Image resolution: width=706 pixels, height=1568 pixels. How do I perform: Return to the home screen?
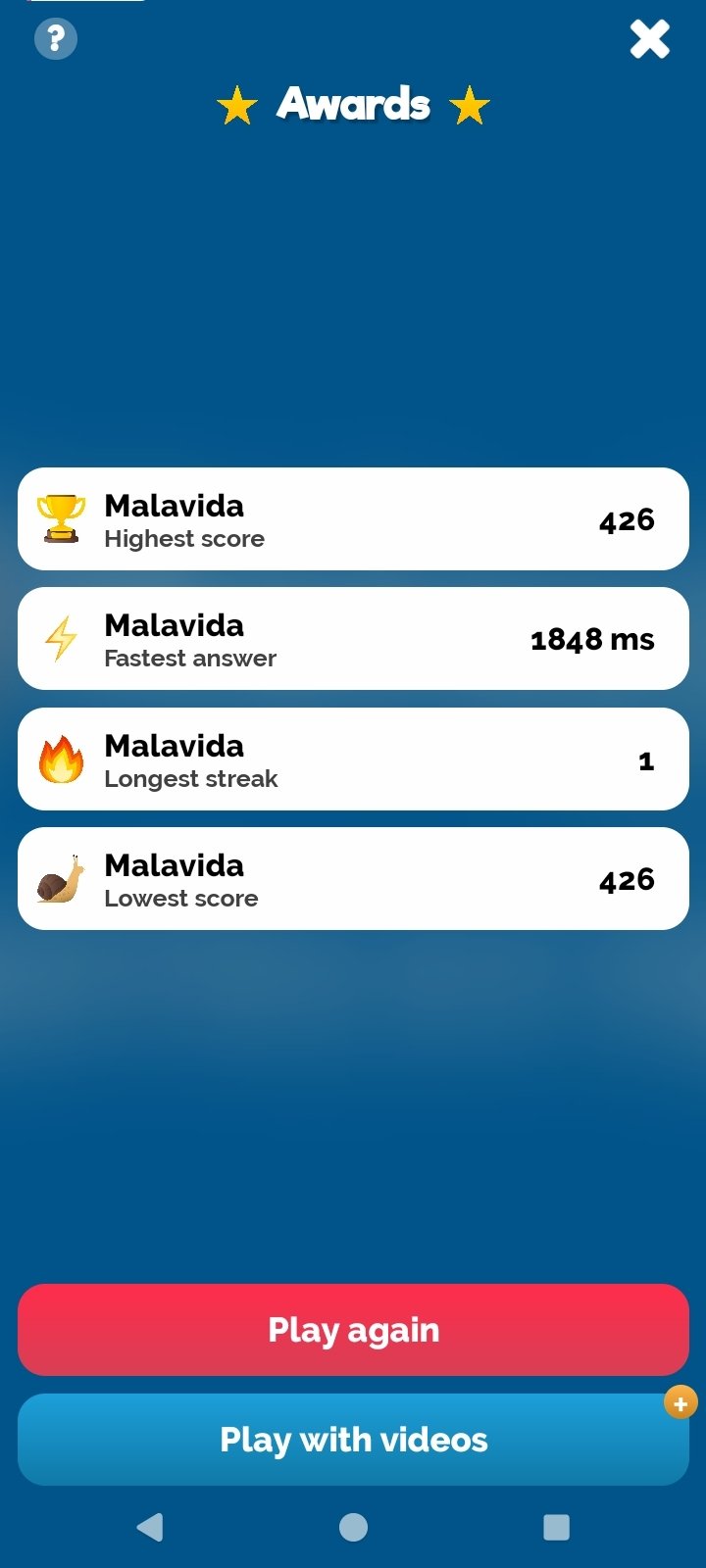(353, 1527)
